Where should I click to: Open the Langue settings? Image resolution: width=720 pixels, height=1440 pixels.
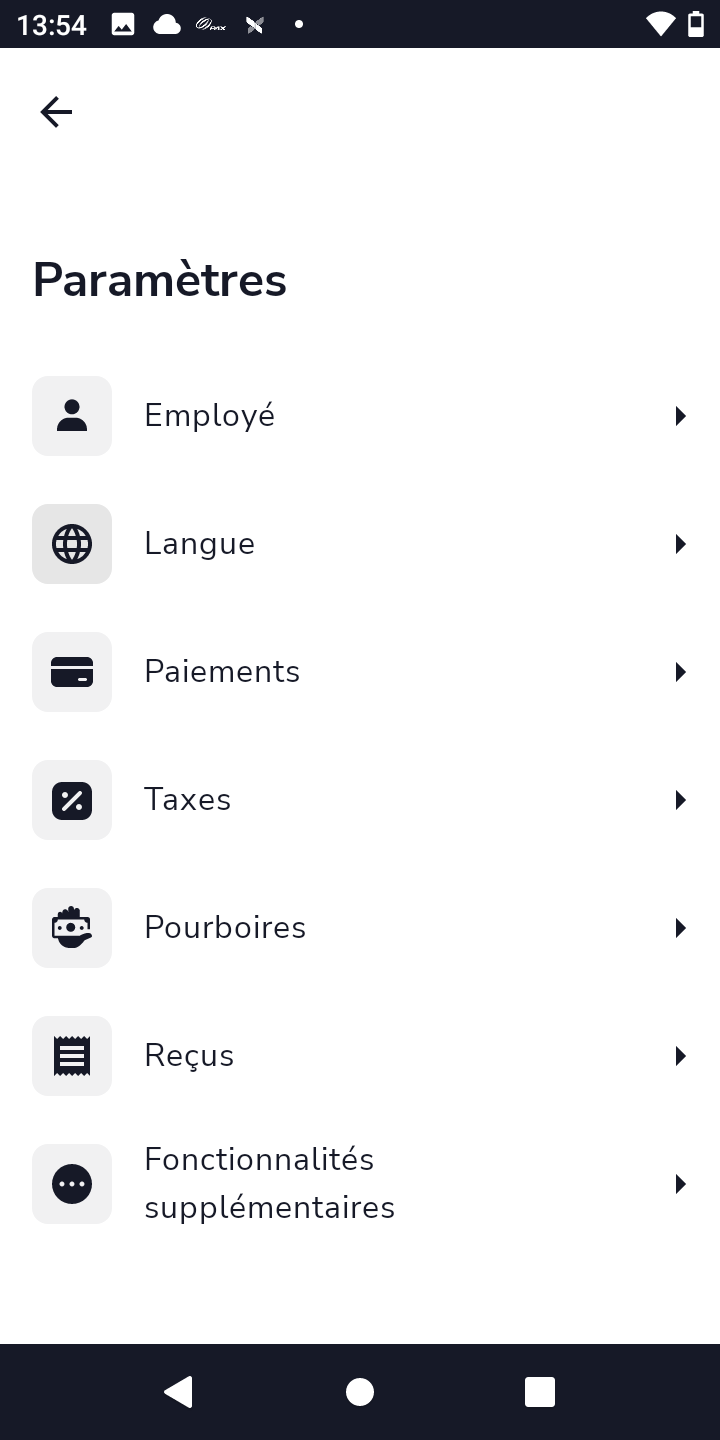coord(360,544)
